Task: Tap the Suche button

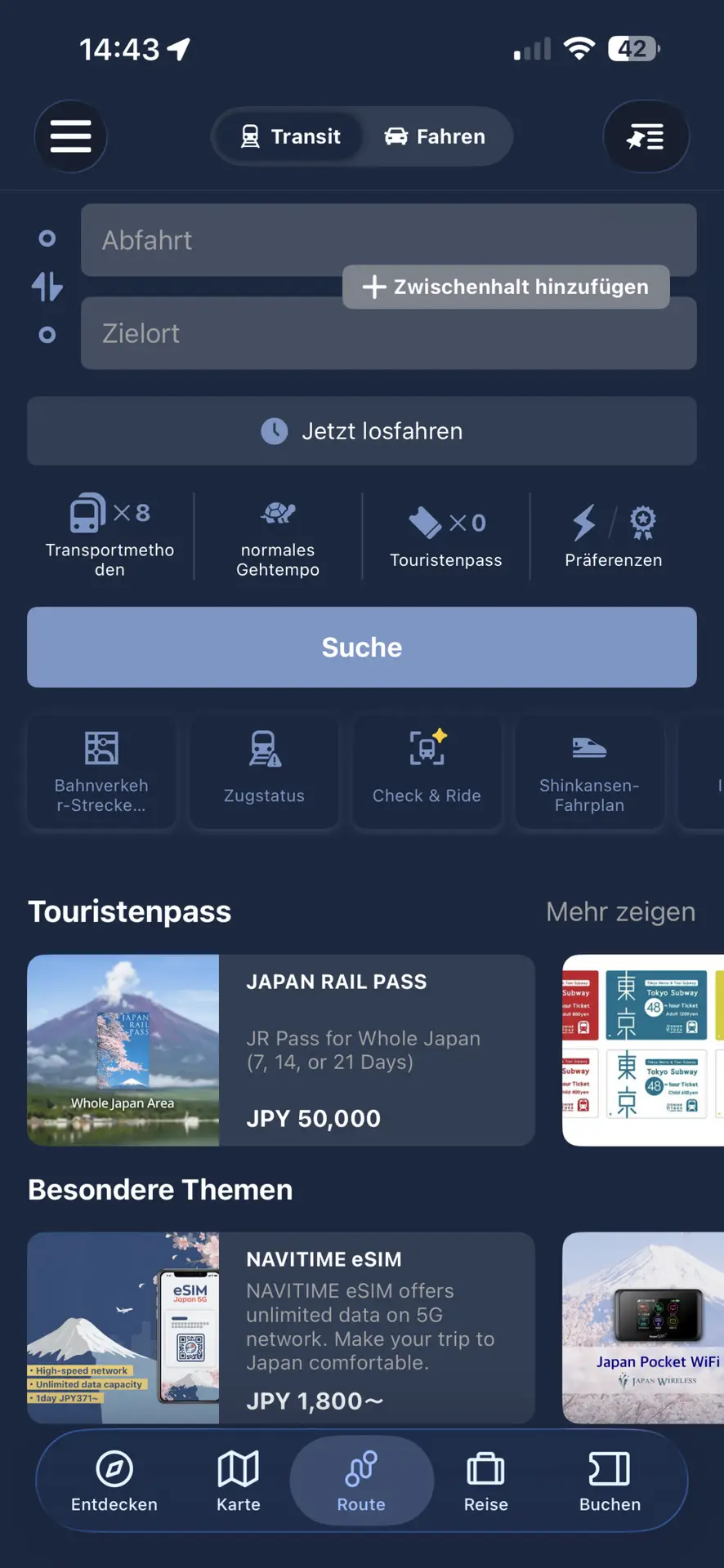Action: (361, 647)
